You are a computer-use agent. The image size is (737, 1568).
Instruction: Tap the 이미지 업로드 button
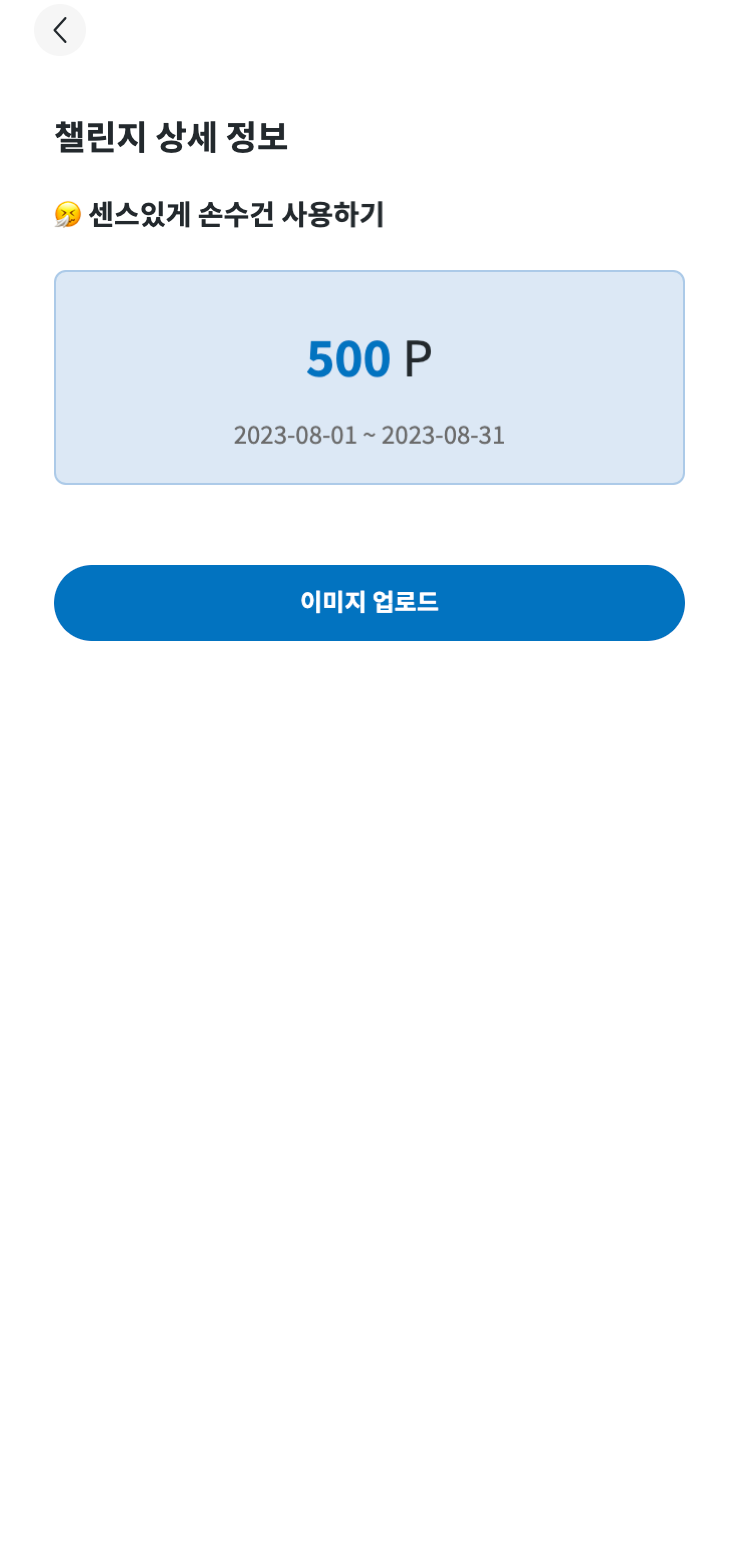click(369, 602)
